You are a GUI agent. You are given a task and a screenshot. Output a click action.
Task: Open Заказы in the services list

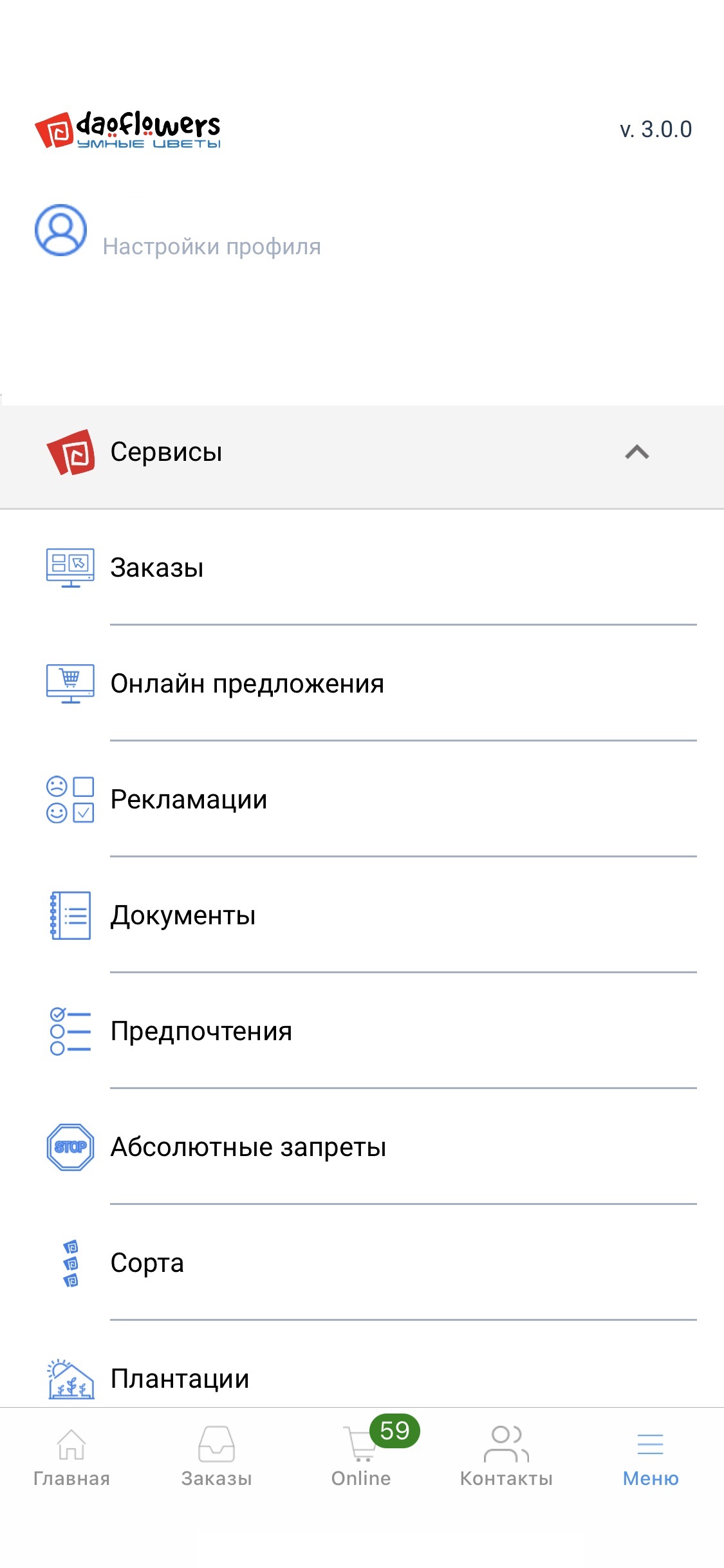362,568
